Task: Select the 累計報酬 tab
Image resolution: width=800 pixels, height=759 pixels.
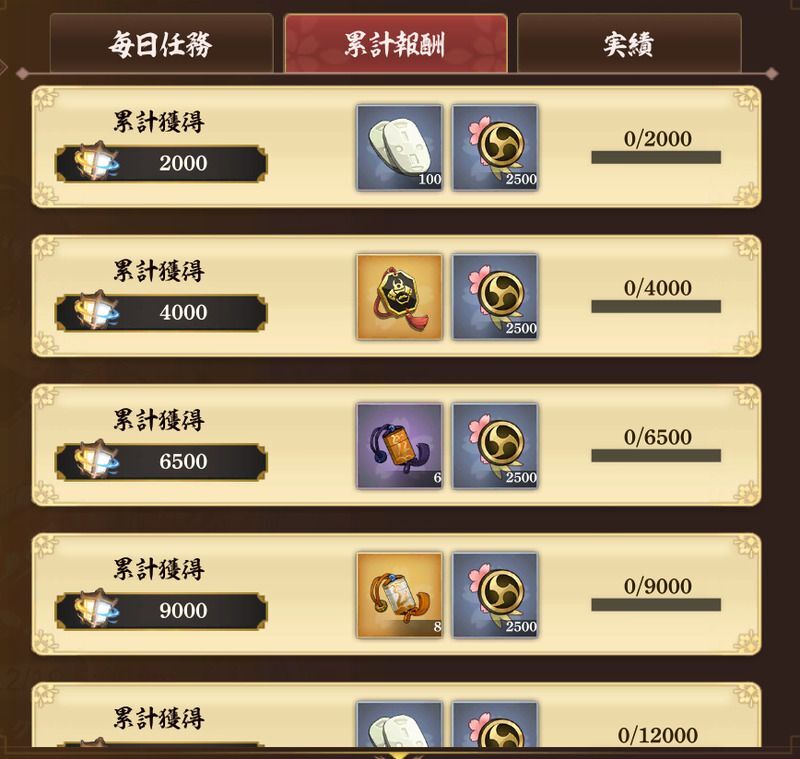Action: (x=395, y=45)
